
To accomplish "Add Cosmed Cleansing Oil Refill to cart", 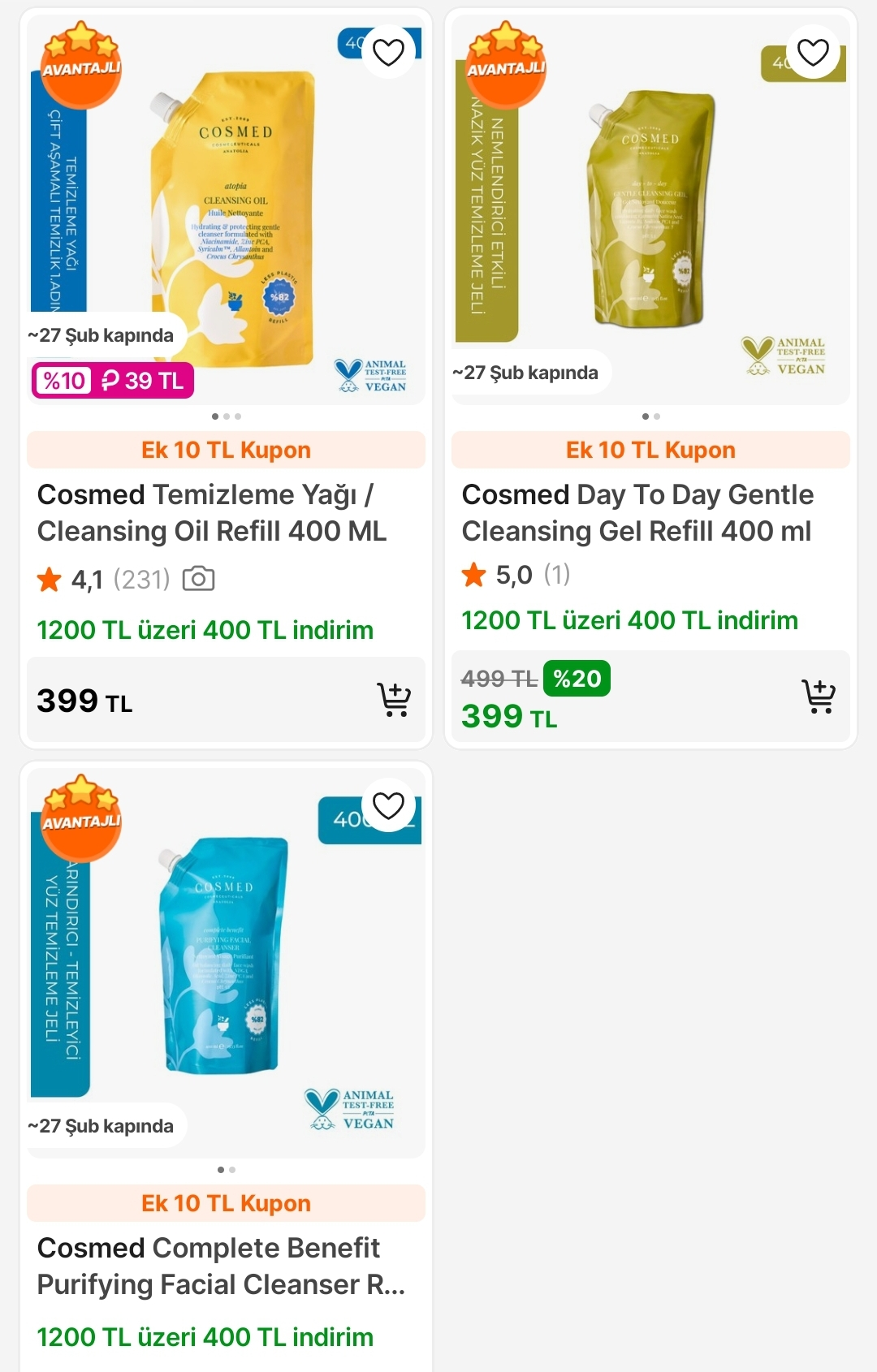I will [x=394, y=700].
